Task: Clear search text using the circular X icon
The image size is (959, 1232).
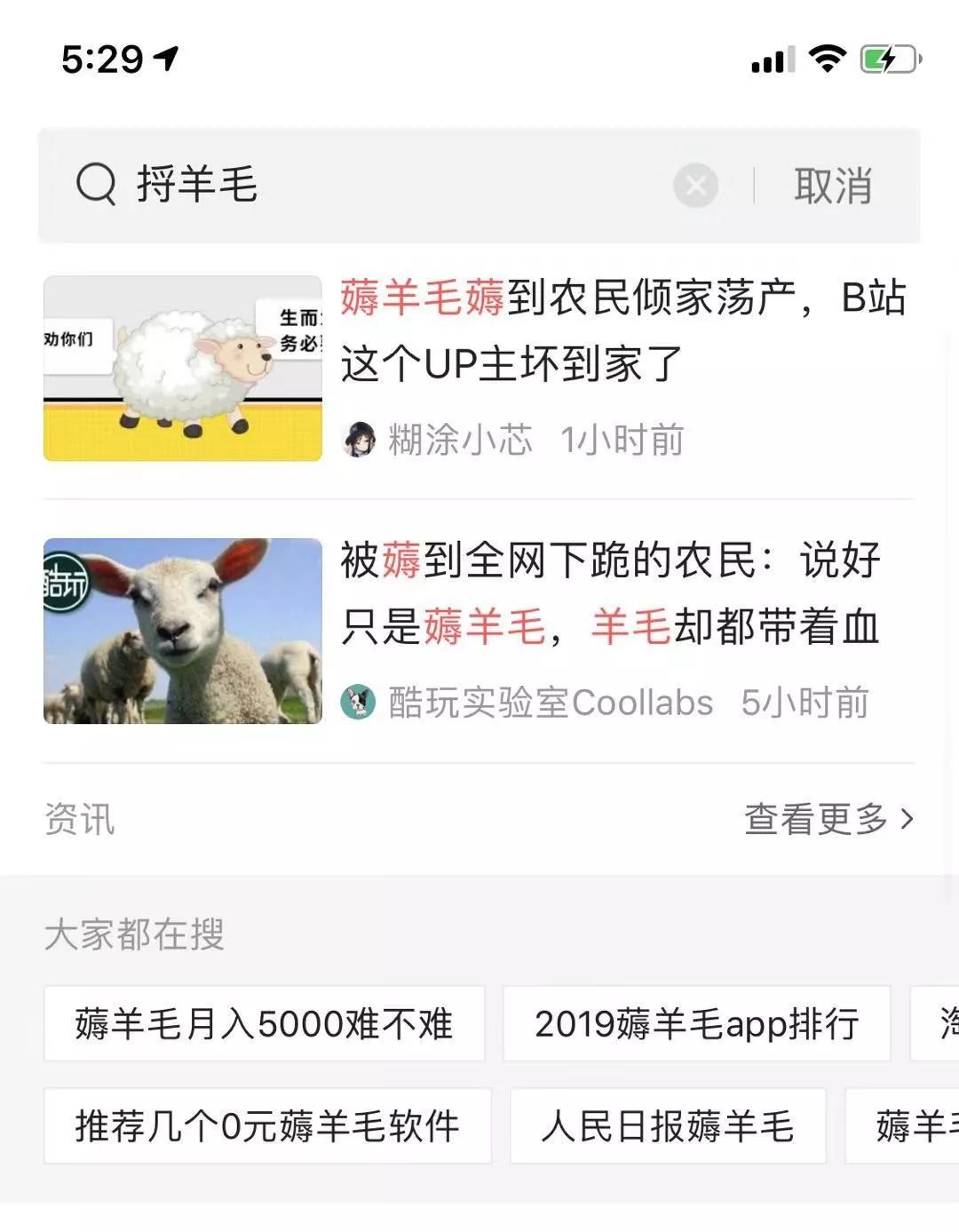Action: click(x=696, y=184)
